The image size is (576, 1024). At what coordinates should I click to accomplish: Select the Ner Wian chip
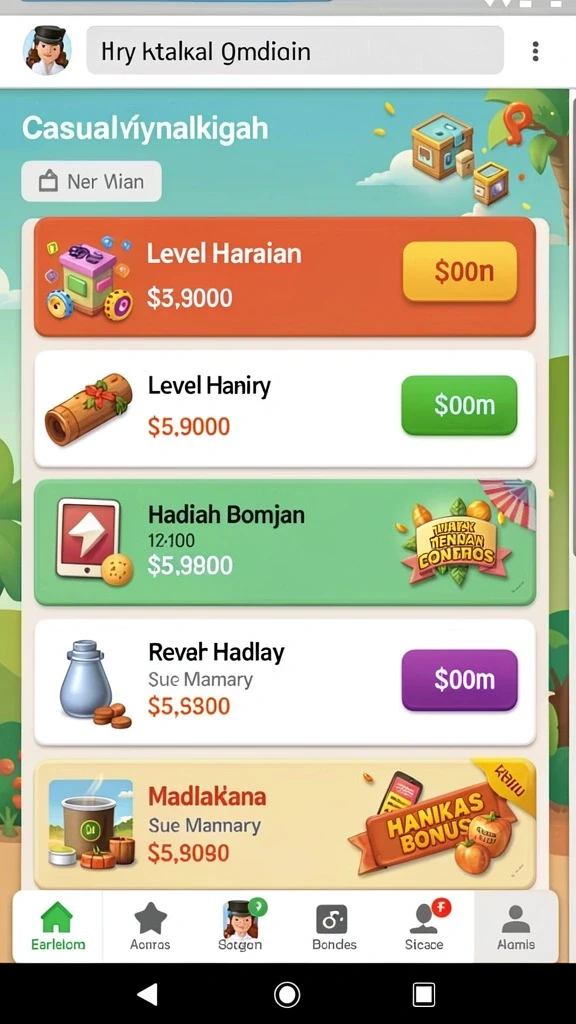pos(91,181)
